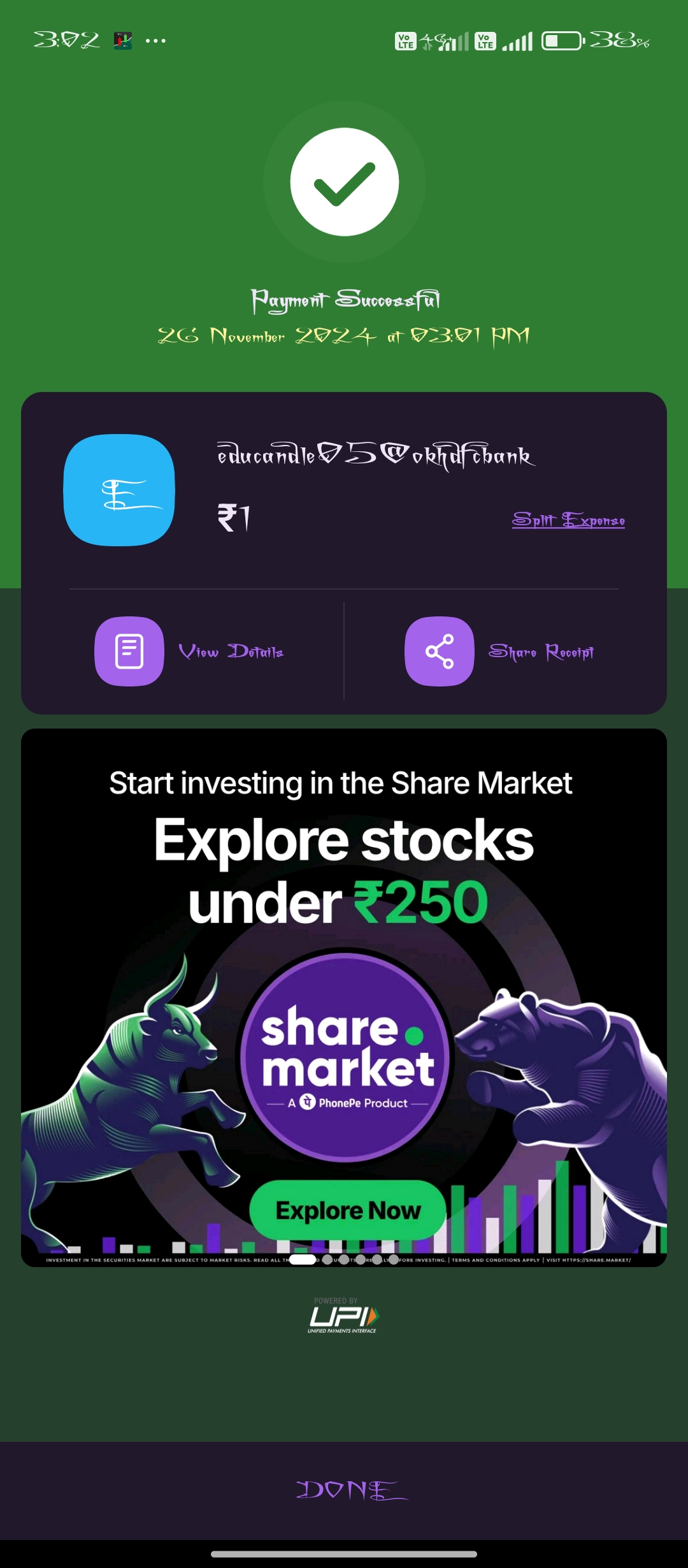Share the payment receipt

[x=499, y=651]
